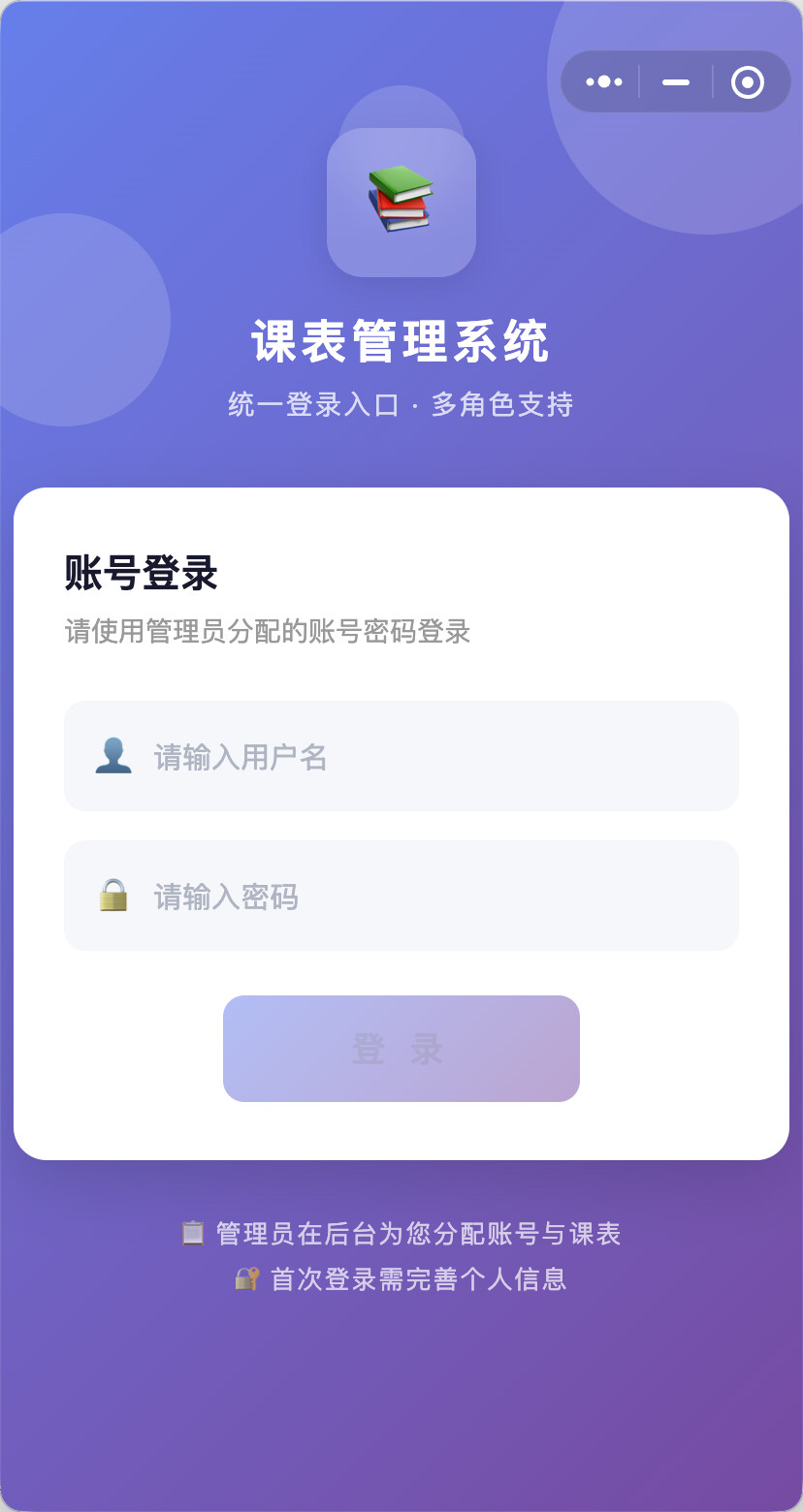Open the mini program more-options menu
Viewport: 803px width, 1512px height.
click(x=603, y=82)
